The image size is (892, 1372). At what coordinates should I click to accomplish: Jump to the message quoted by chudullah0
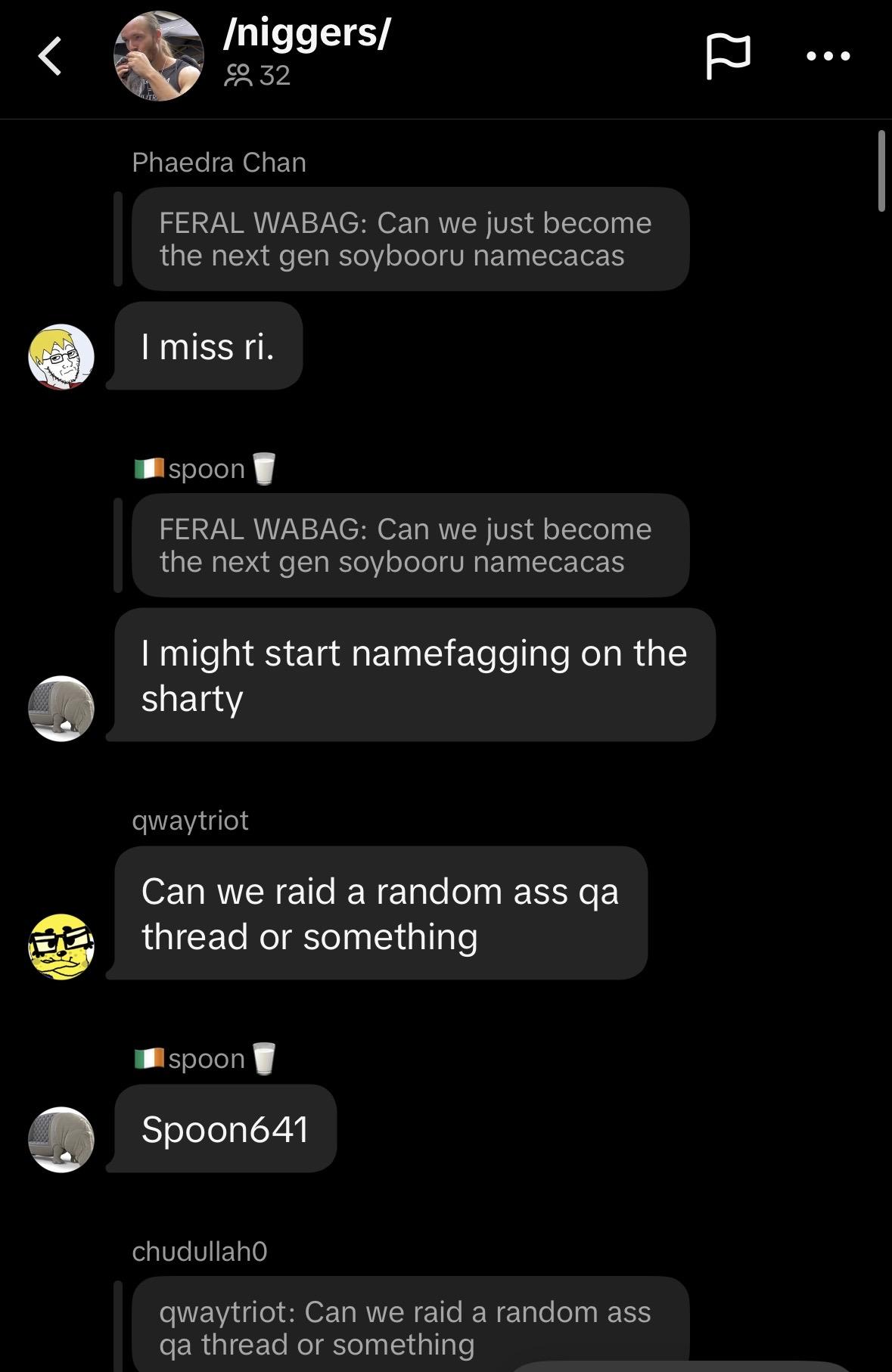pyautogui.click(x=409, y=1327)
